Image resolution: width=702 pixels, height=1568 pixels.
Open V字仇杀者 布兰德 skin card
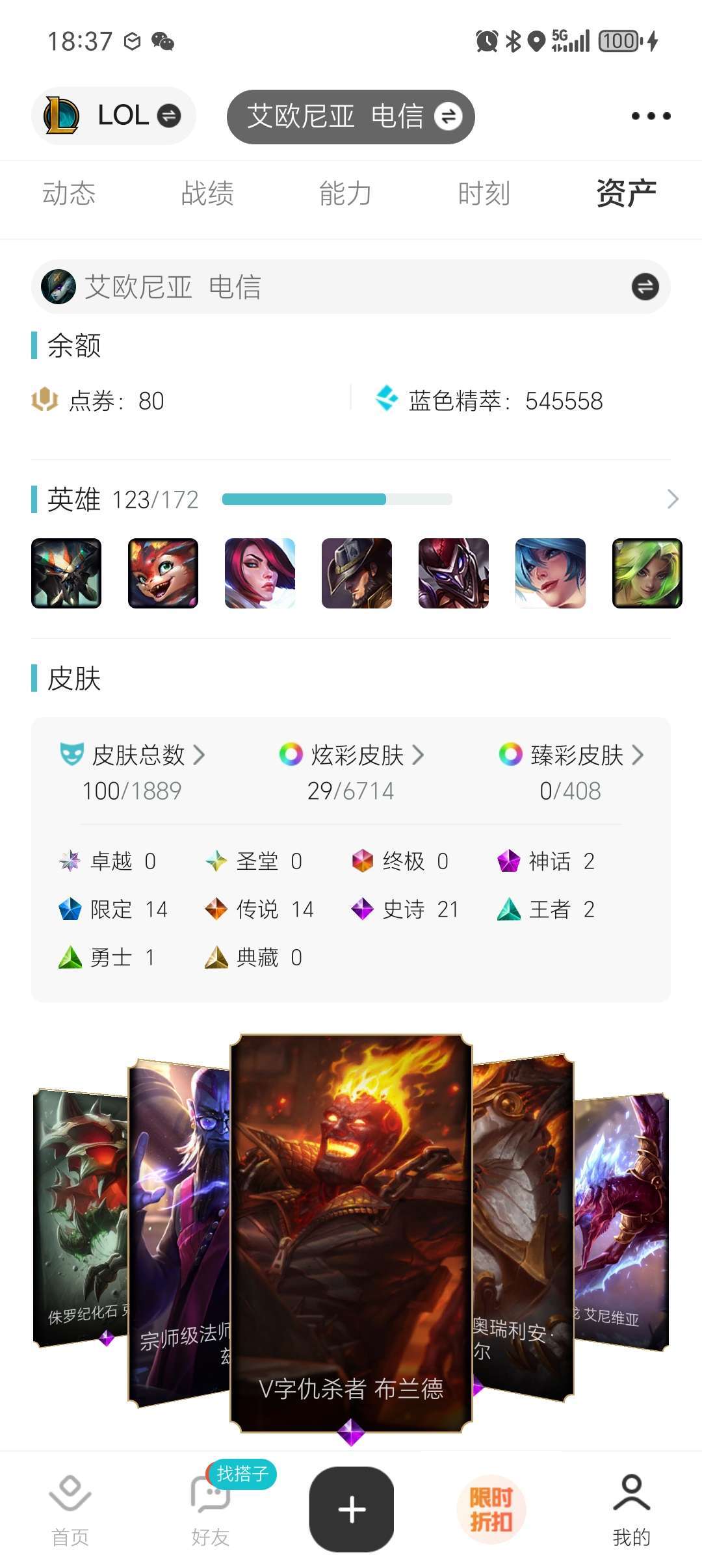point(351,1233)
